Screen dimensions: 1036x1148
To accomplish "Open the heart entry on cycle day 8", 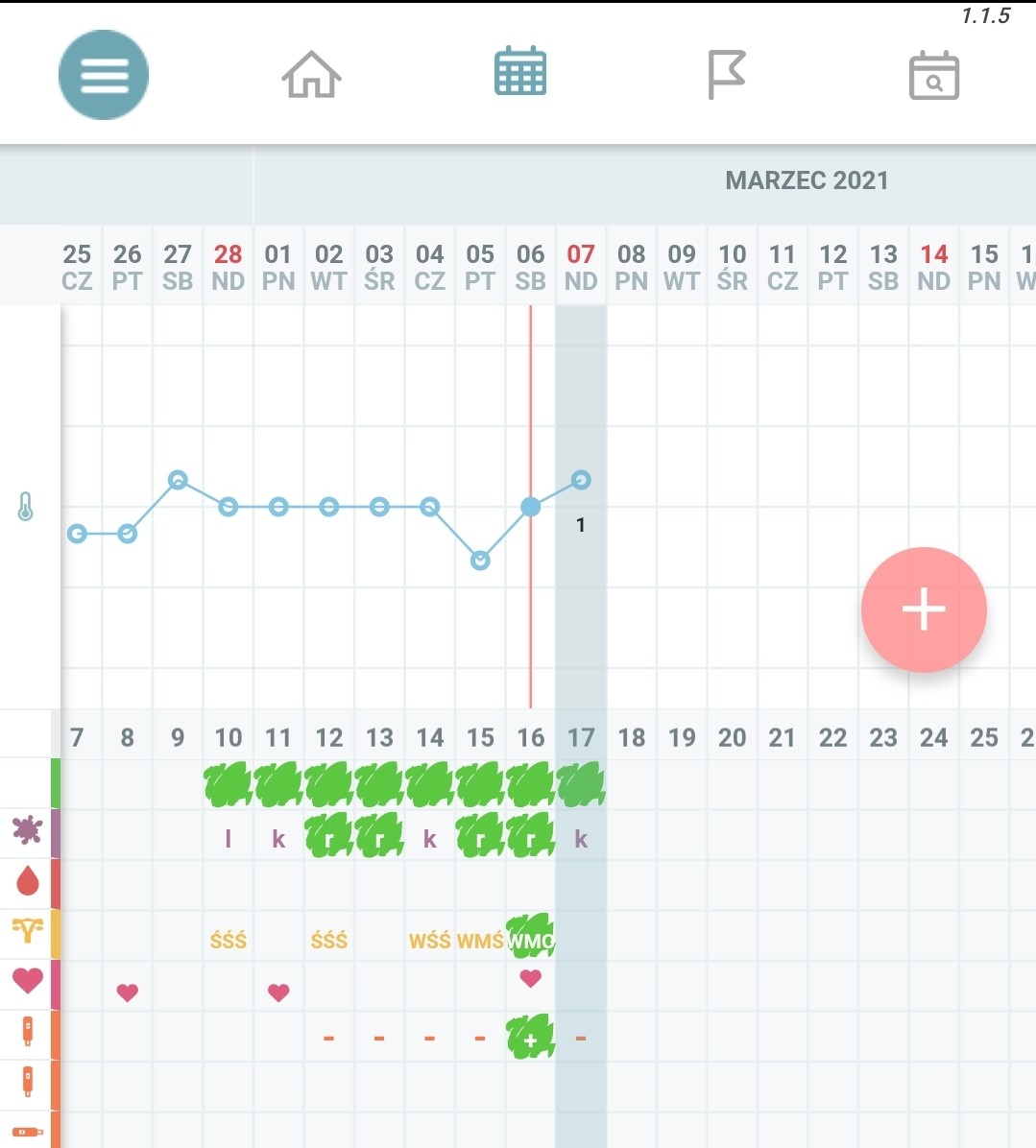I will [x=128, y=993].
